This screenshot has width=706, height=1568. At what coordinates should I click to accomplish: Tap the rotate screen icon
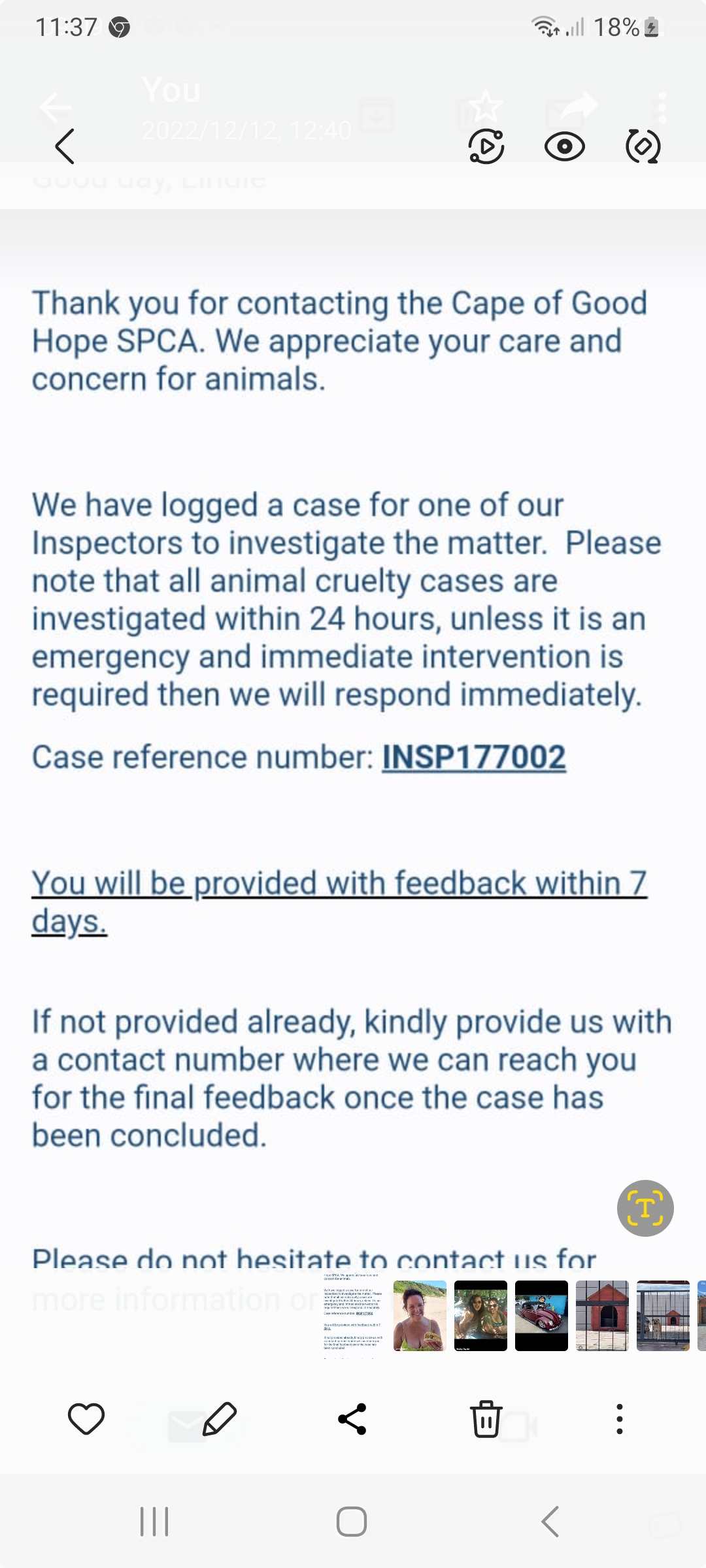click(x=643, y=146)
